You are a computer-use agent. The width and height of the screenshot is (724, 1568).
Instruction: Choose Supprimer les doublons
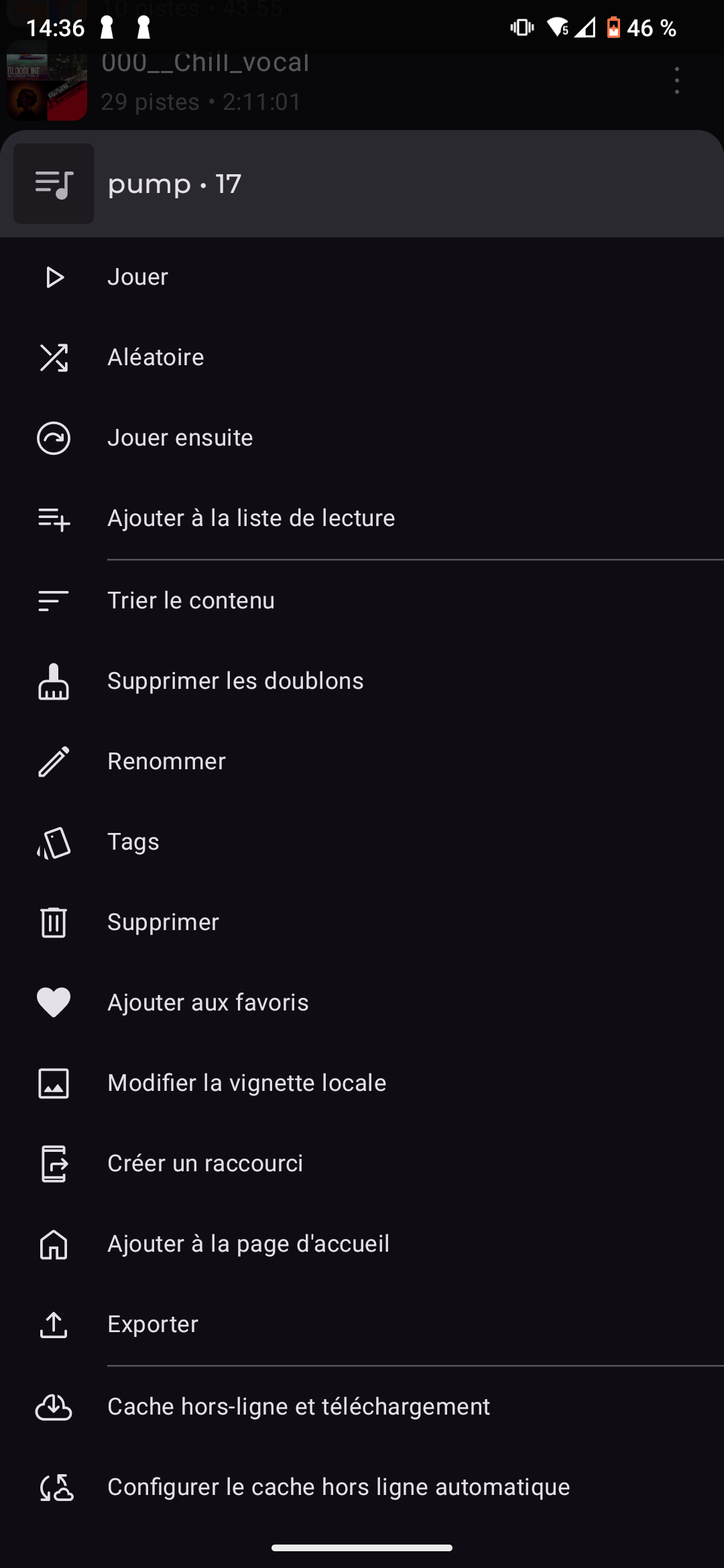point(362,681)
